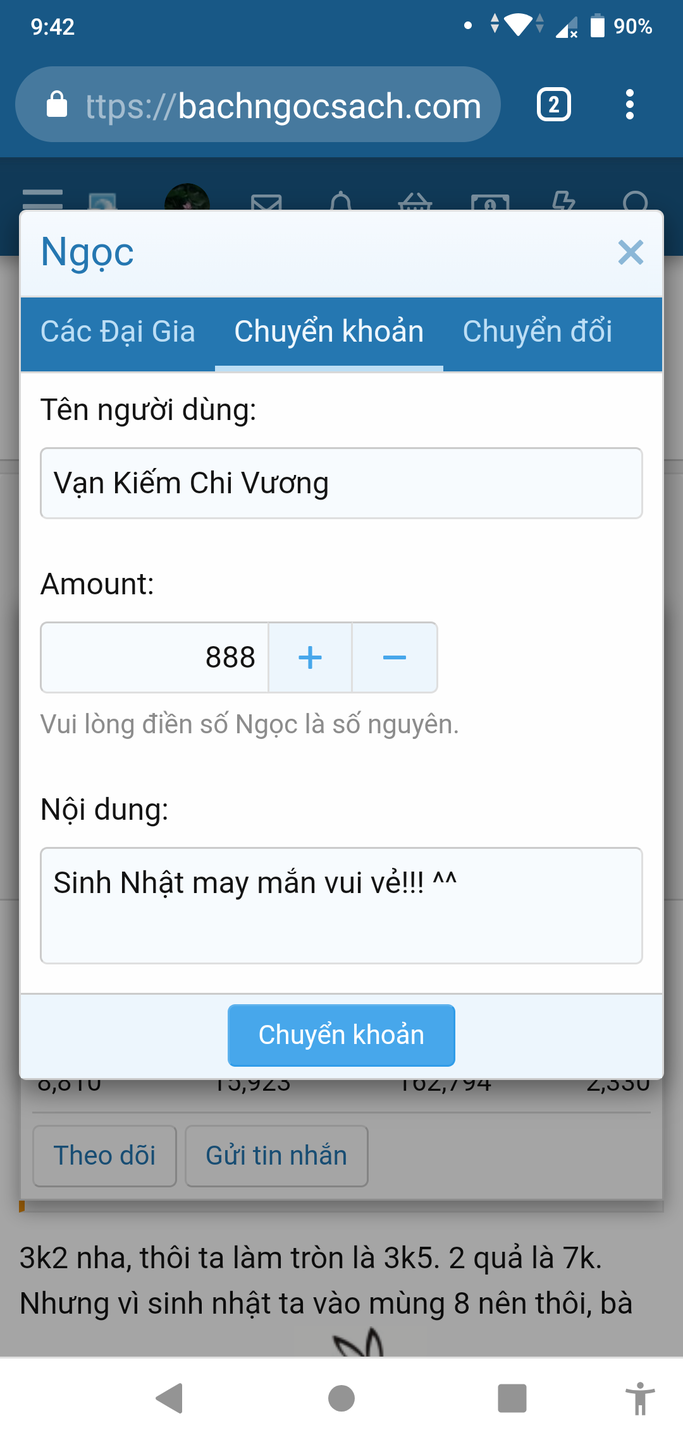The height and width of the screenshot is (1440, 683).
Task: Decrease amount with minus button
Action: click(x=395, y=657)
